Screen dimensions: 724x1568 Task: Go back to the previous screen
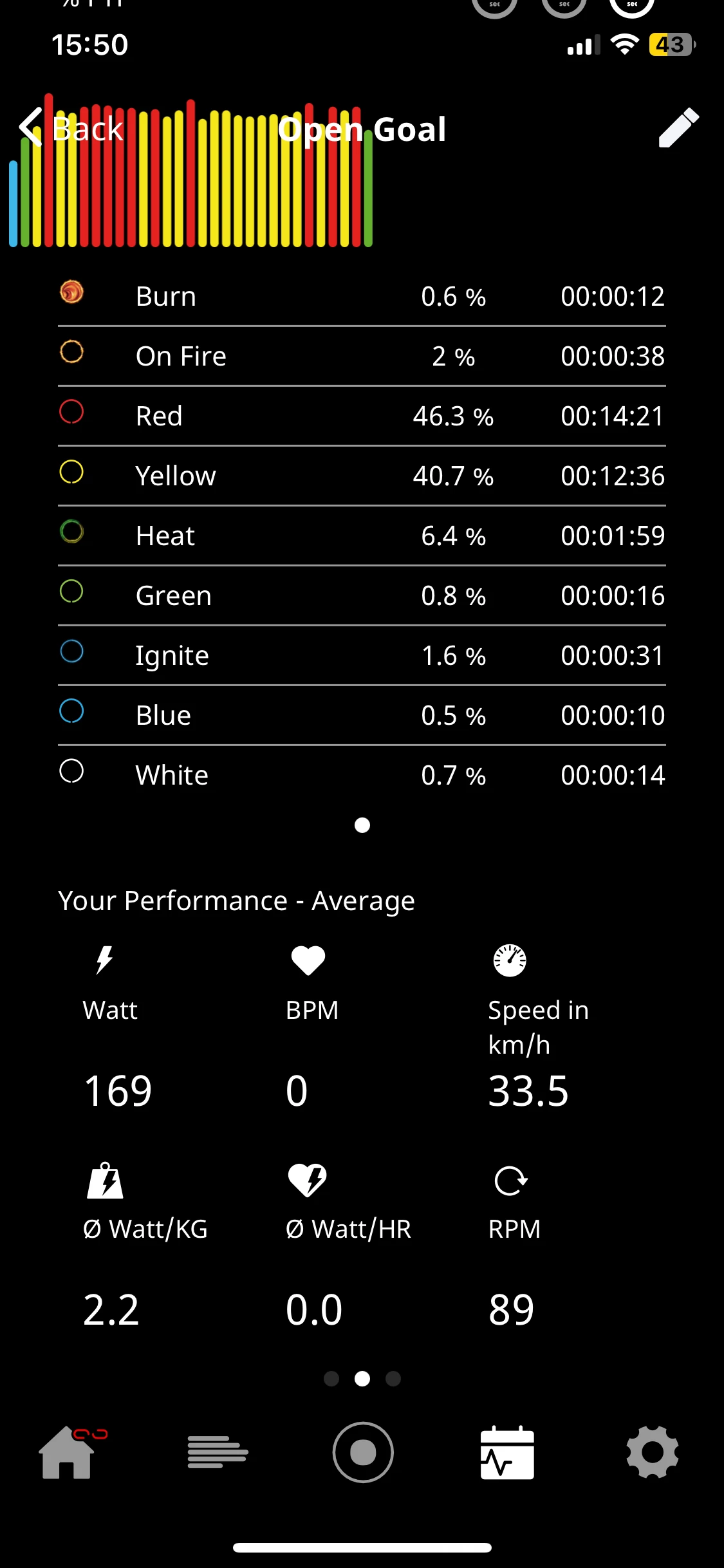71,129
